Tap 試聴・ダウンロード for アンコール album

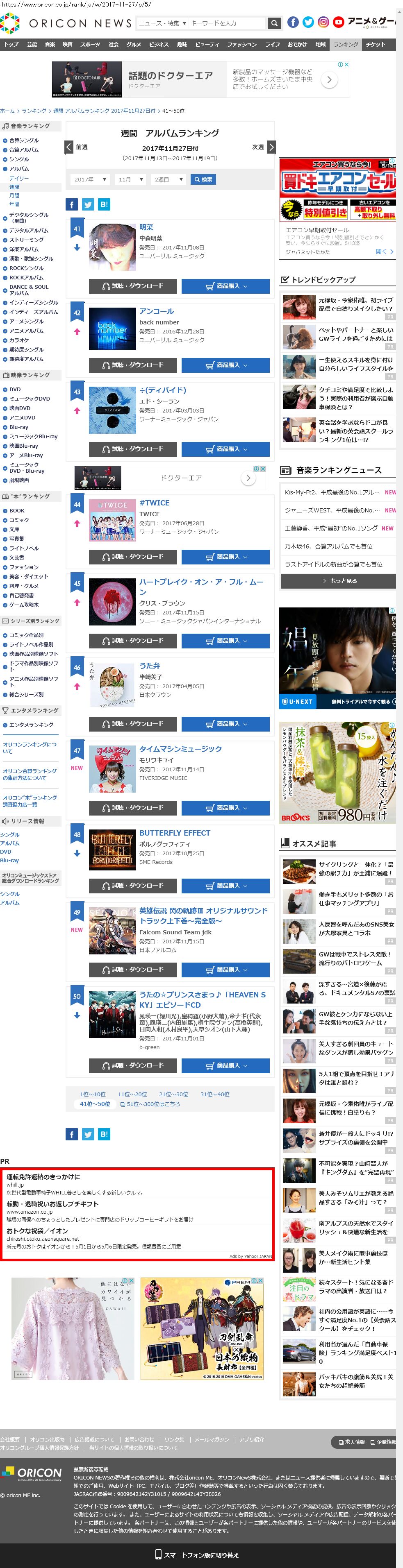133,365
